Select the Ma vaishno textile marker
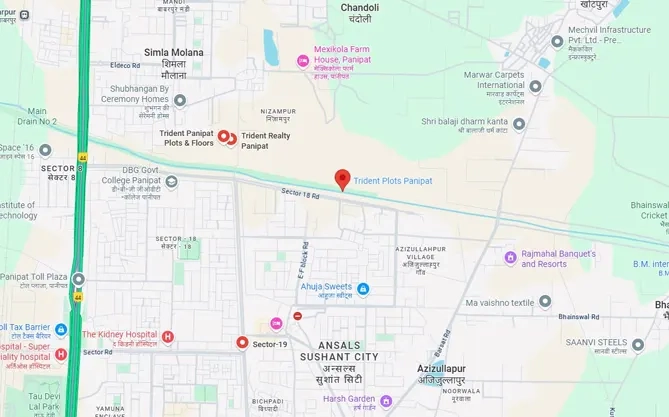 click(x=545, y=301)
